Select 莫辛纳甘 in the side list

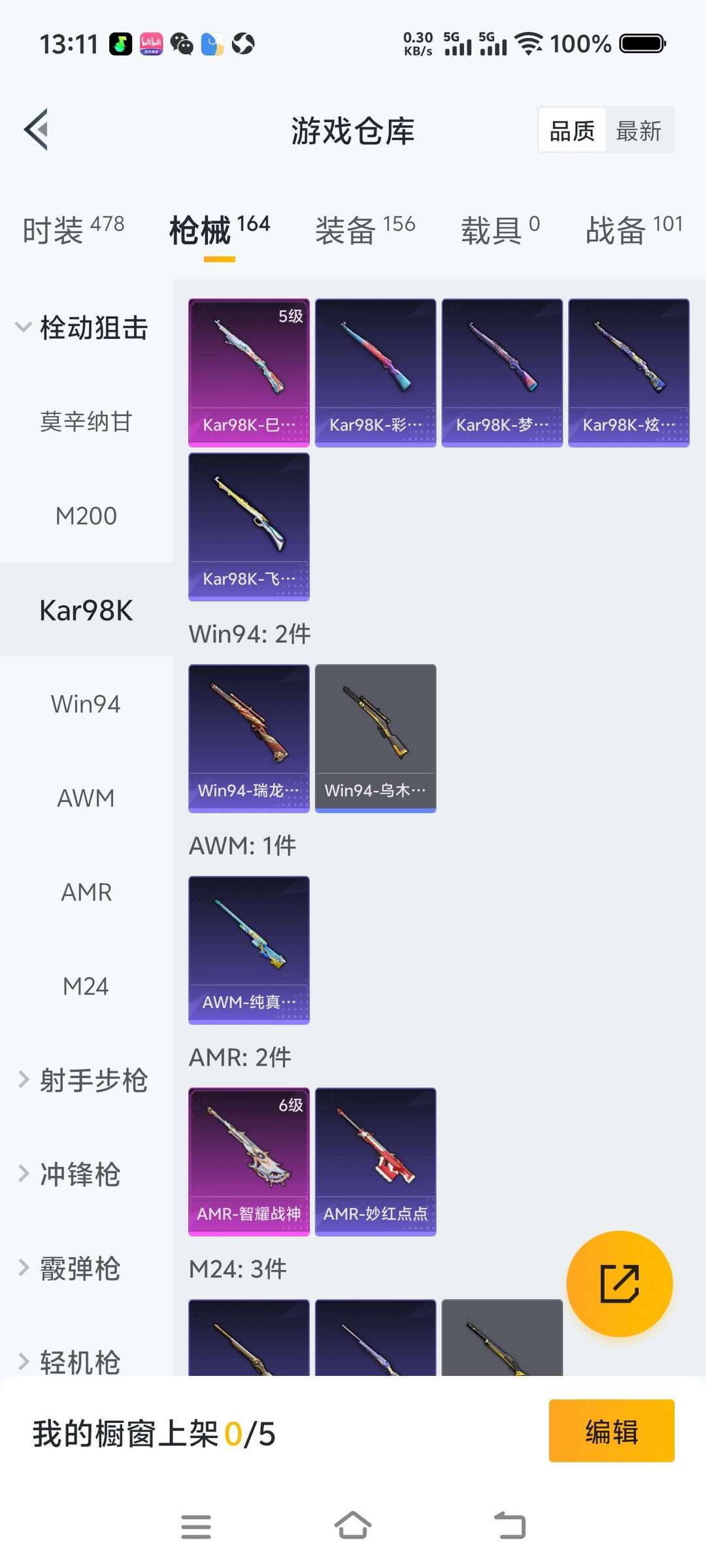(86, 421)
